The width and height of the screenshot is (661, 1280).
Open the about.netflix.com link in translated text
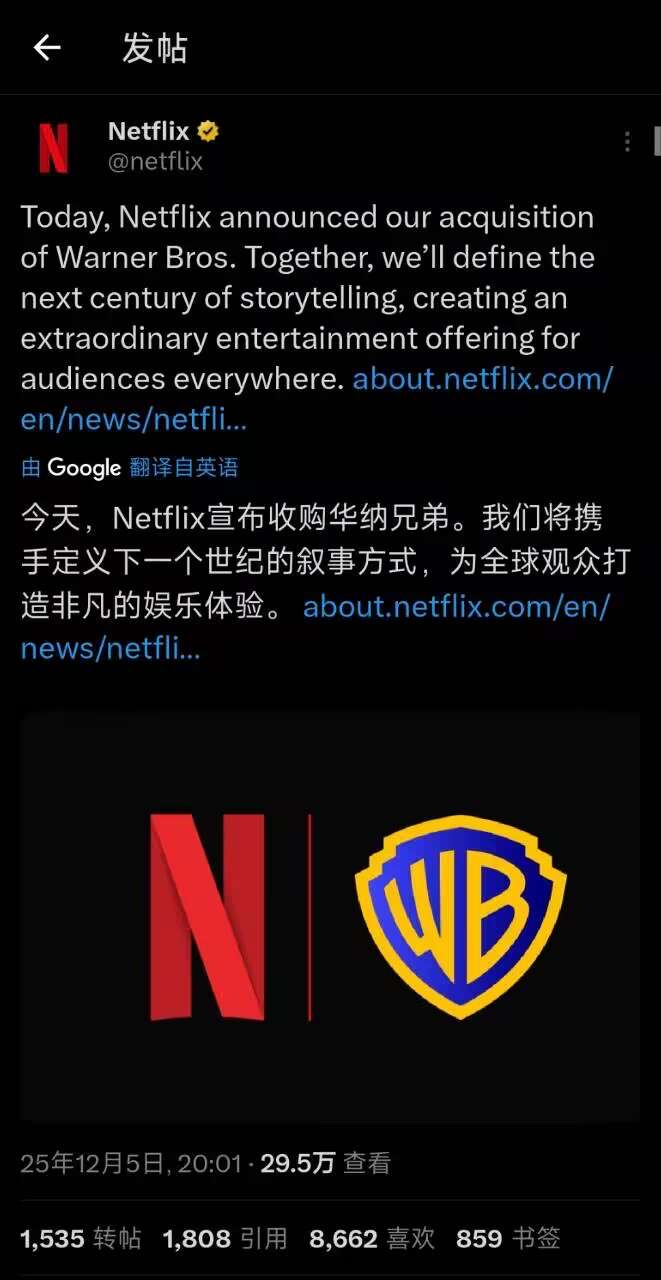tap(456, 607)
